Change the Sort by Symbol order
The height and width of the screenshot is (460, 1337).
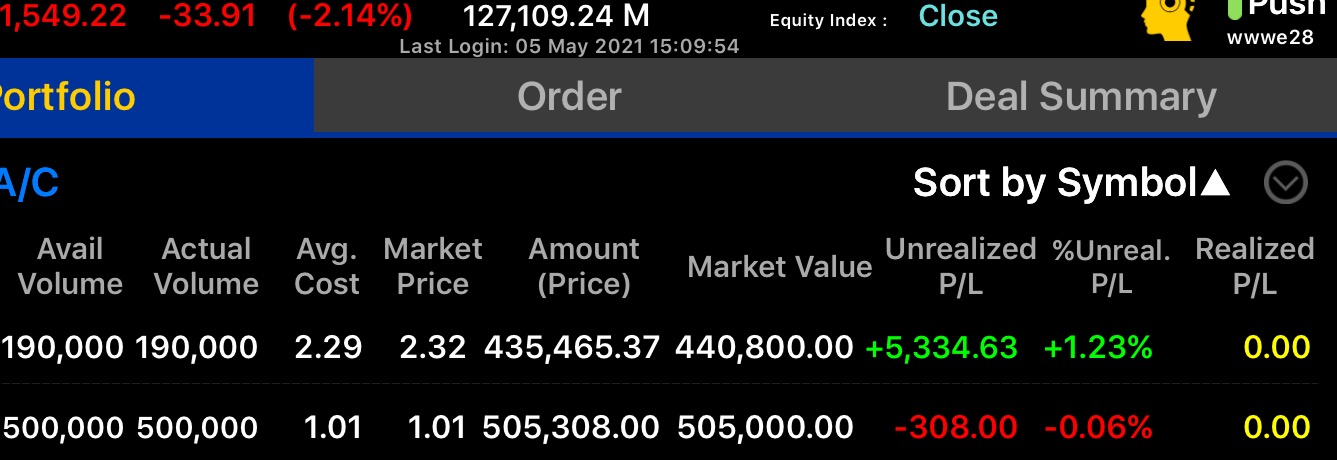pyautogui.click(x=1071, y=183)
